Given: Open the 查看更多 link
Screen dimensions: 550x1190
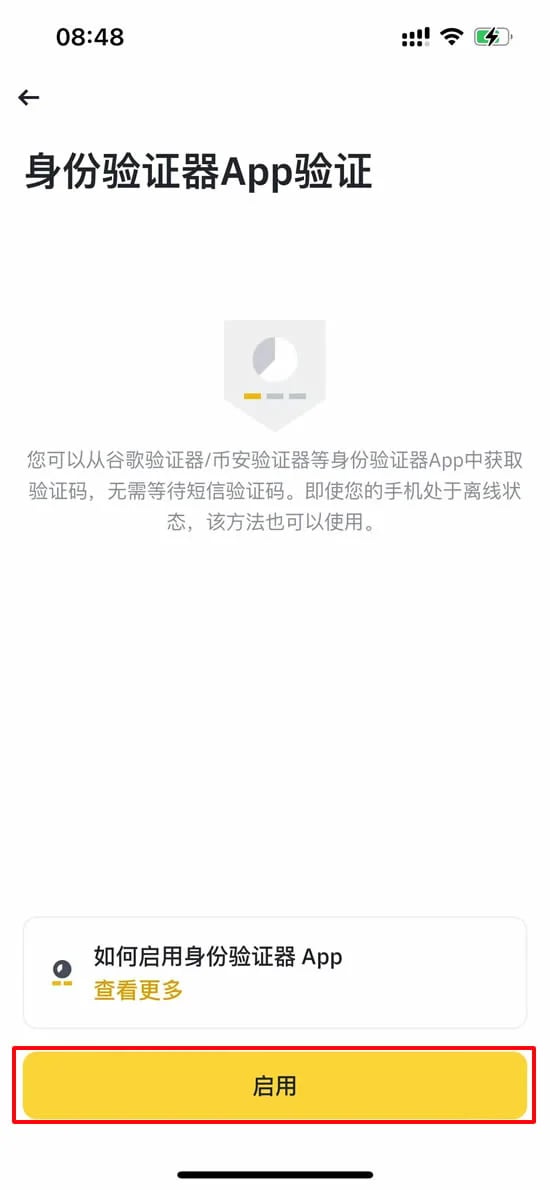Looking at the screenshot, I should [x=138, y=990].
